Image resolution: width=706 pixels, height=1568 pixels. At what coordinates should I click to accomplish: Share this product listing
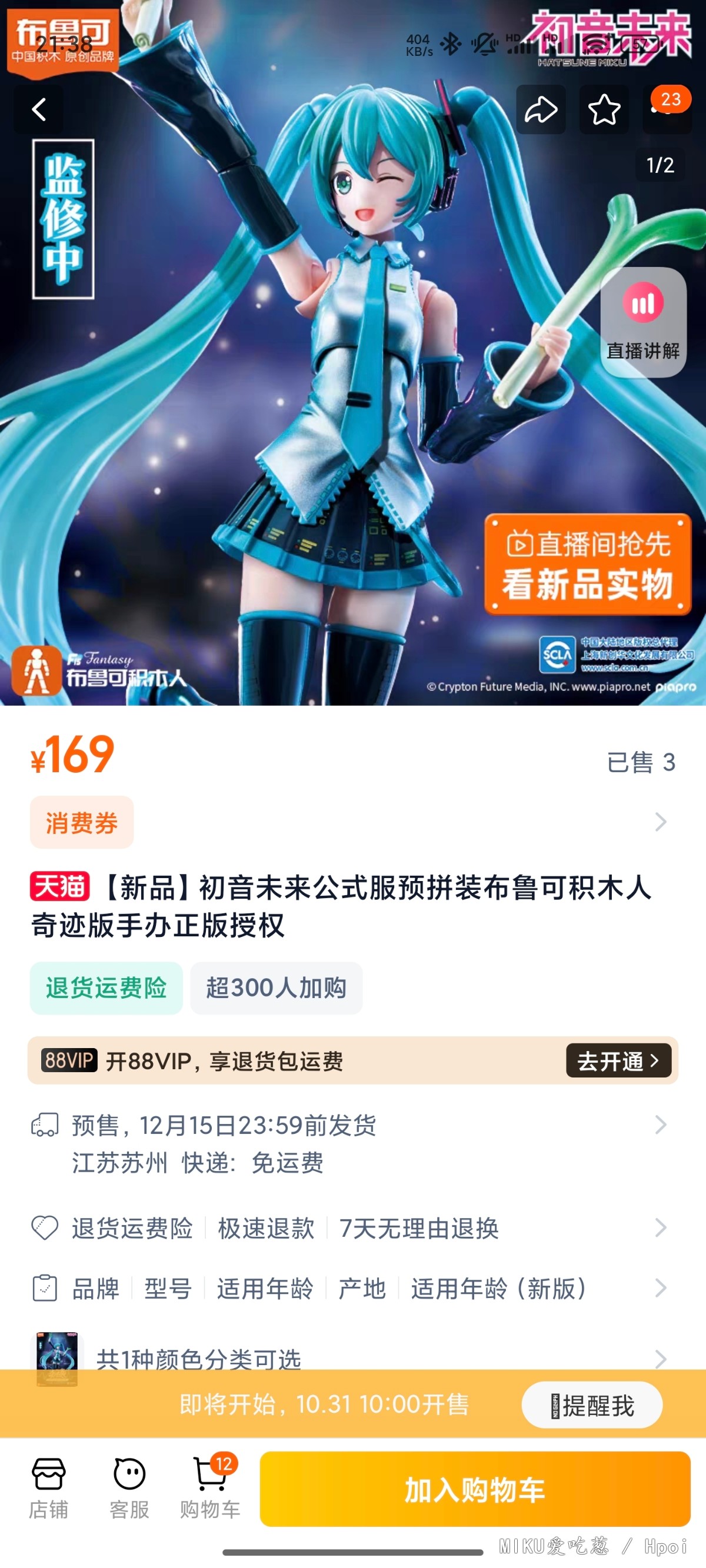(541, 110)
